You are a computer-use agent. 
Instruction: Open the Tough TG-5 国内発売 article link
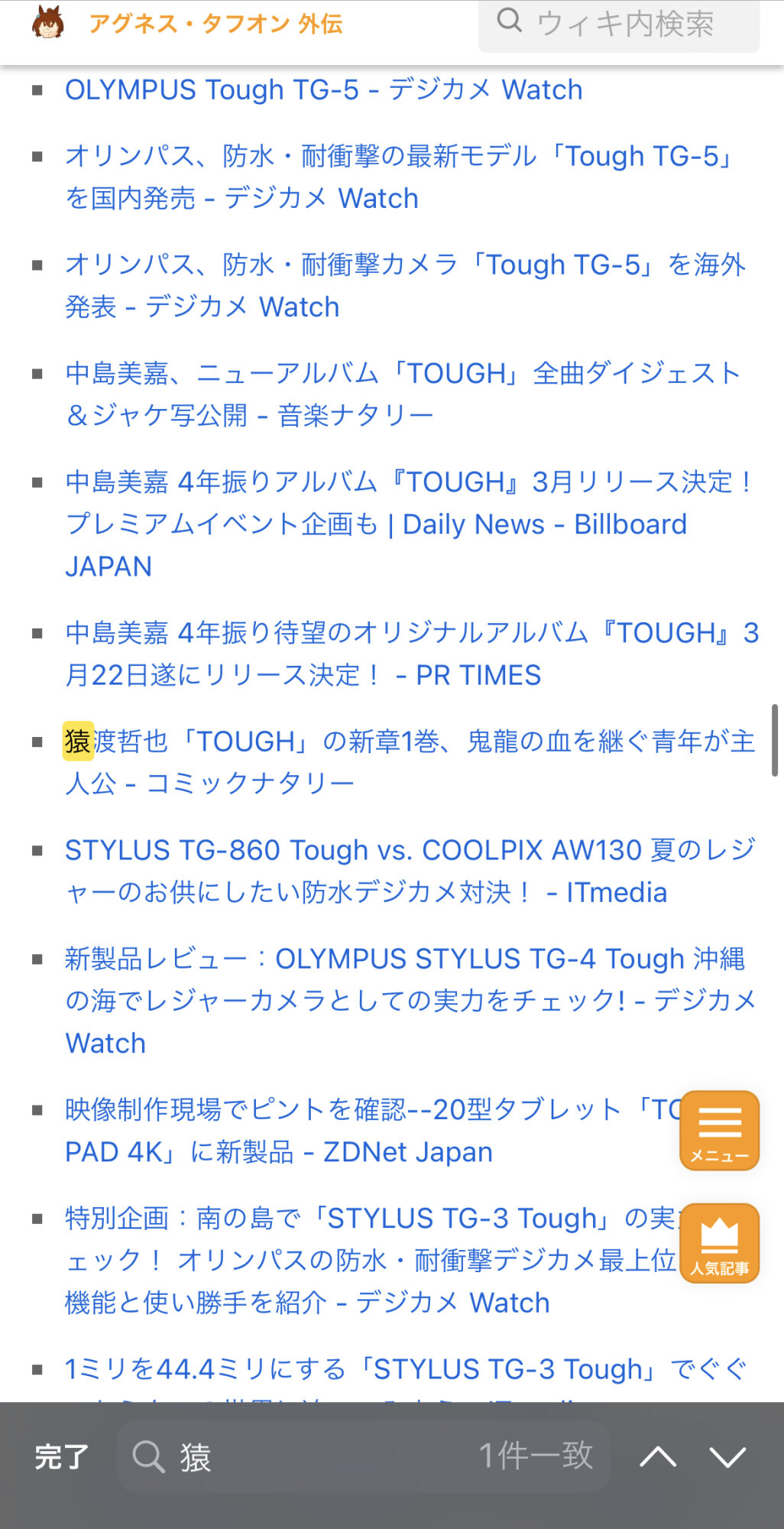tap(401, 177)
